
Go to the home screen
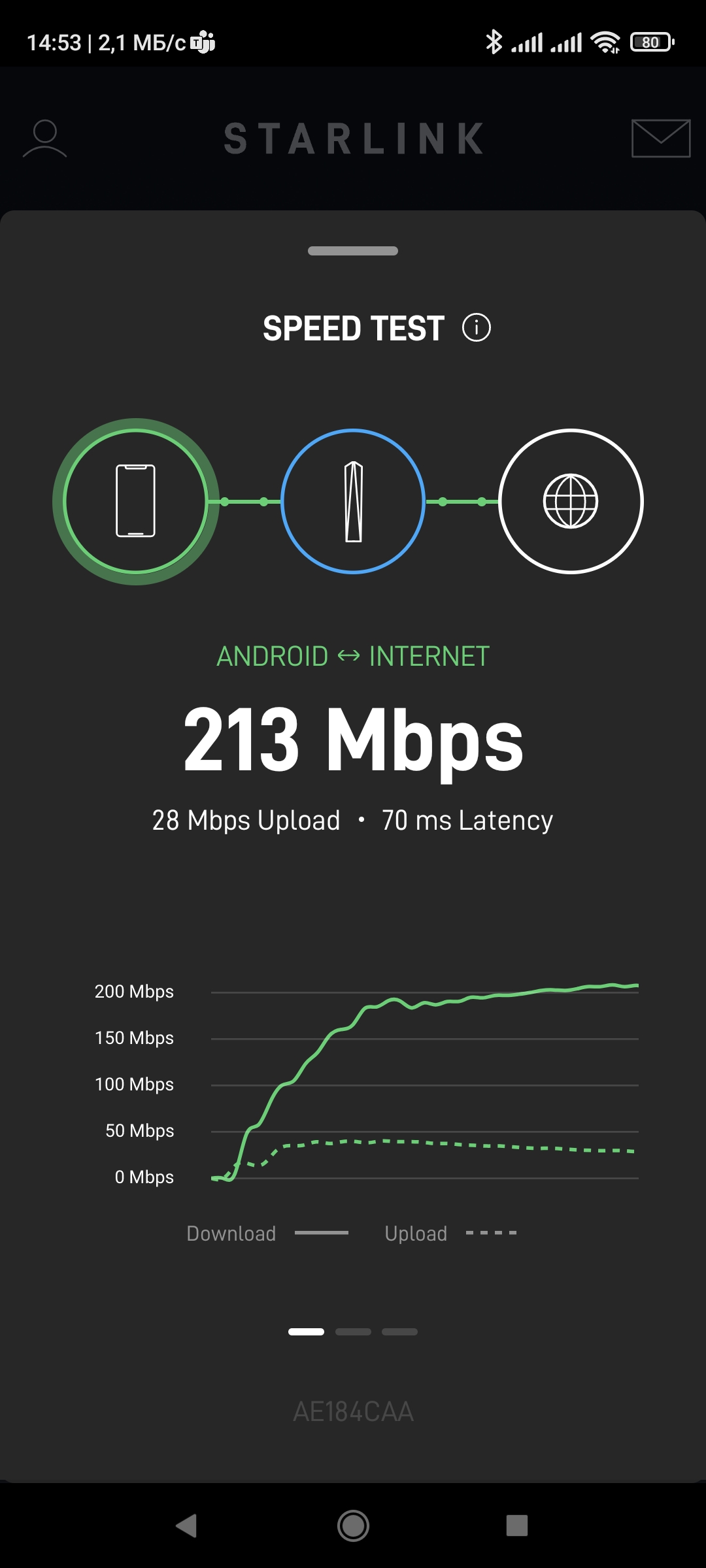click(x=353, y=1526)
